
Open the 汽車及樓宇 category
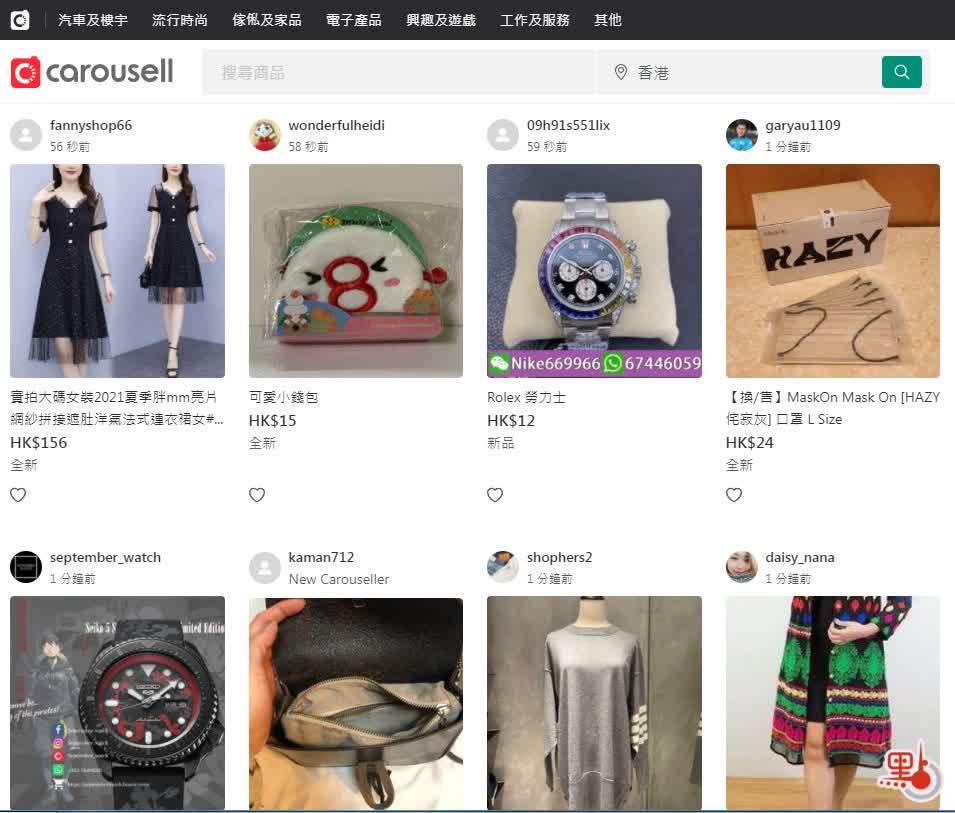point(93,20)
